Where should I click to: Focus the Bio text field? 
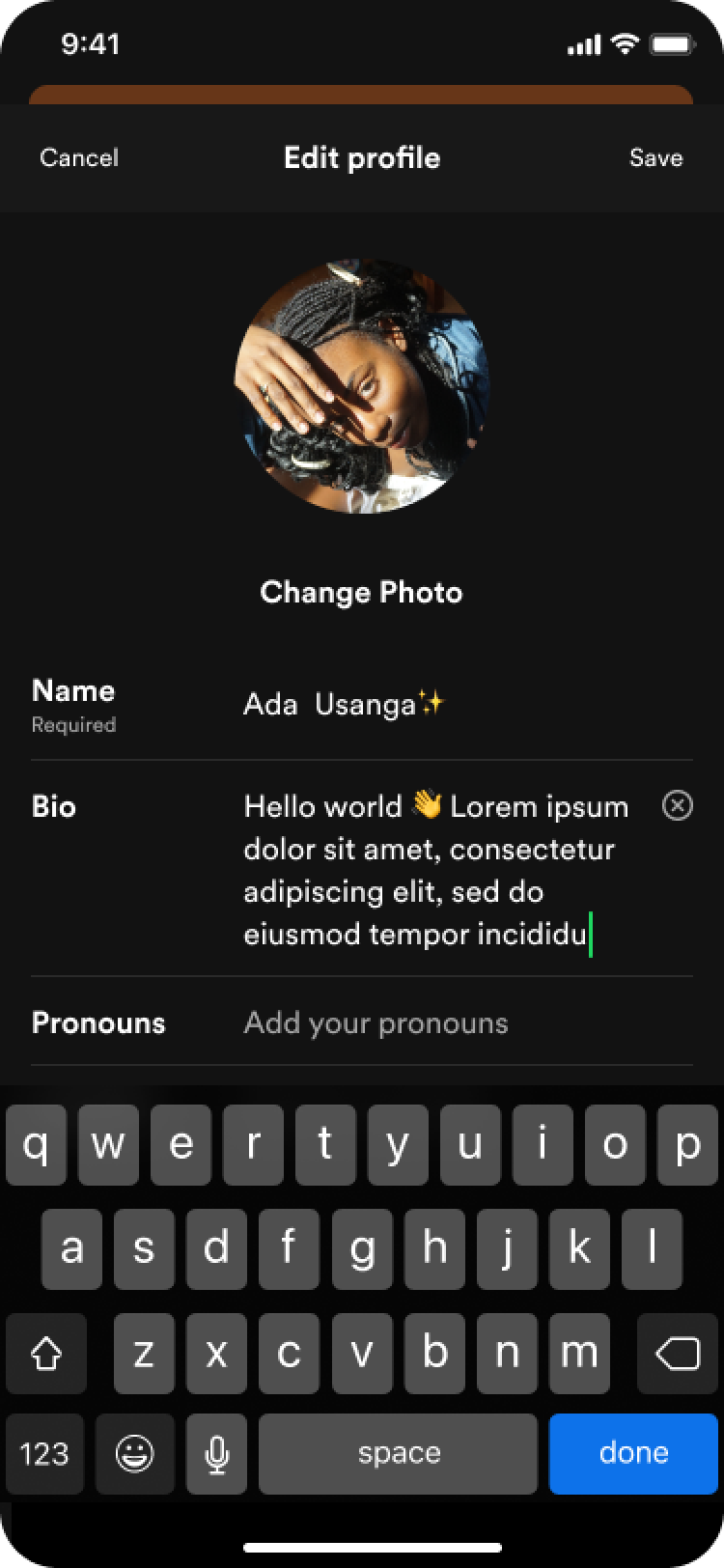pyautogui.click(x=434, y=870)
